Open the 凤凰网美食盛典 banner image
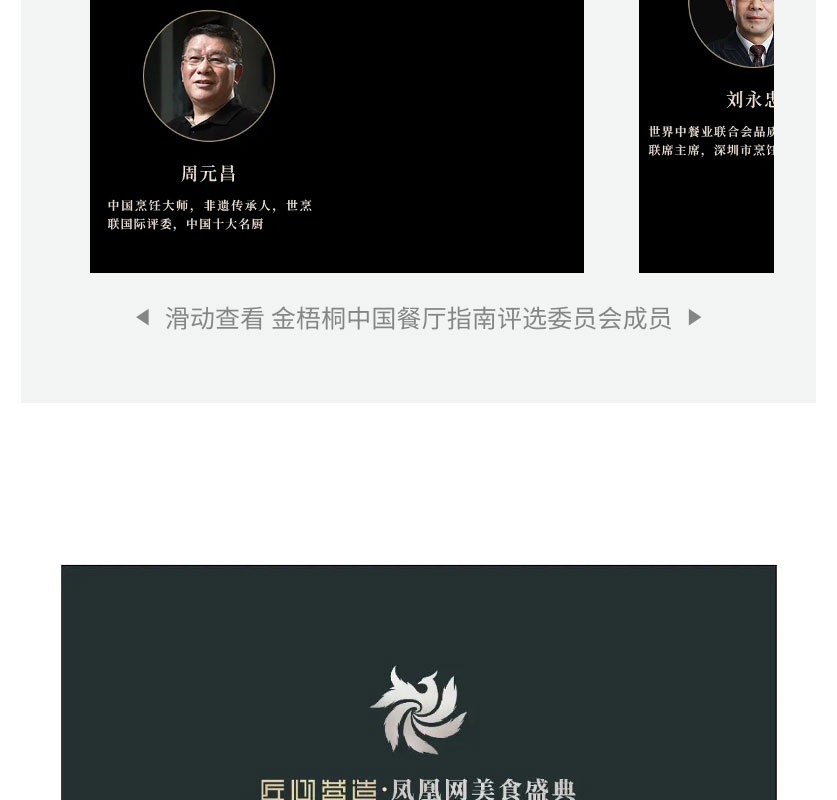The height and width of the screenshot is (800, 837). click(x=418, y=690)
